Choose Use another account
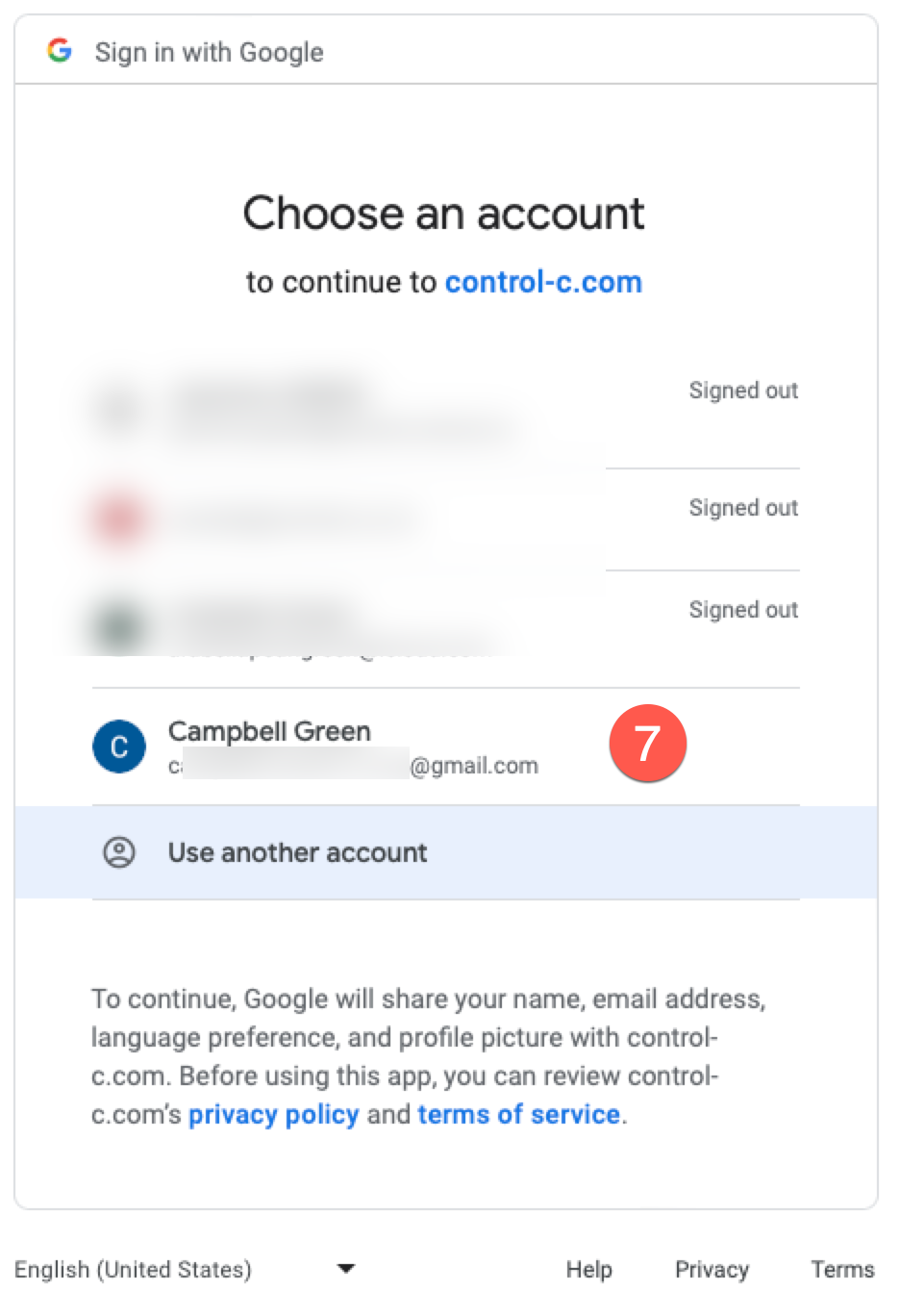The height and width of the screenshot is (1316, 900). click(x=297, y=852)
